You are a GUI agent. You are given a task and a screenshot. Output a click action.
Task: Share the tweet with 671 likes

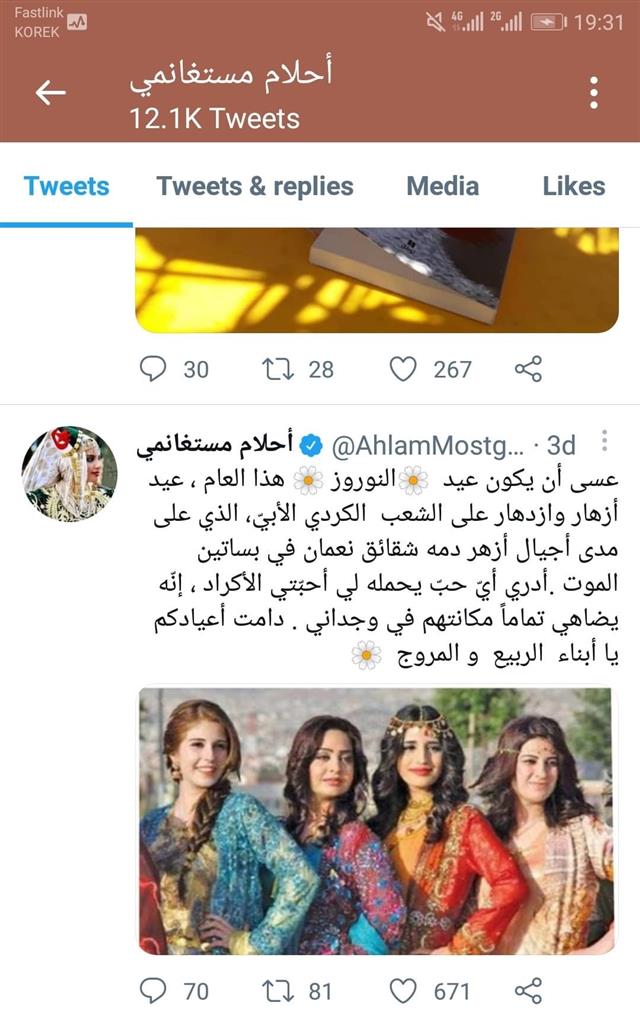[528, 991]
